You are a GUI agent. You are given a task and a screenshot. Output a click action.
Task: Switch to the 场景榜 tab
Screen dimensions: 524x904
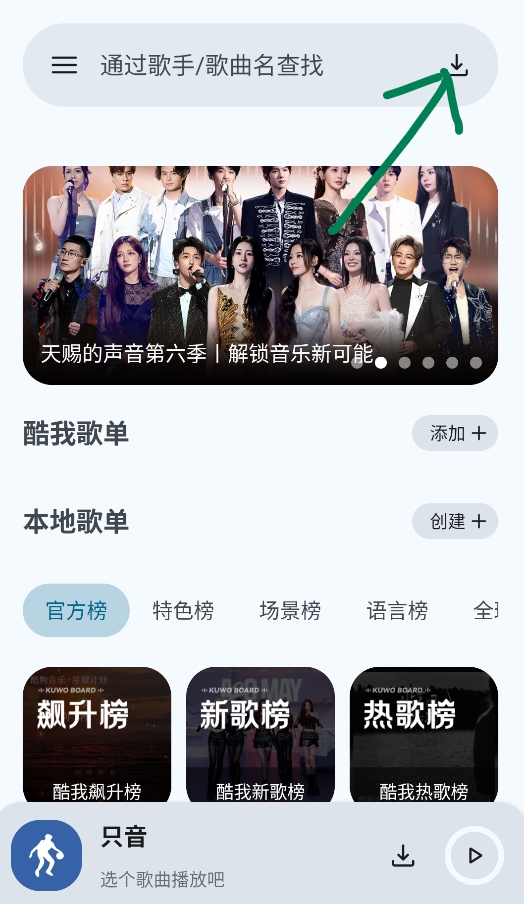290,610
